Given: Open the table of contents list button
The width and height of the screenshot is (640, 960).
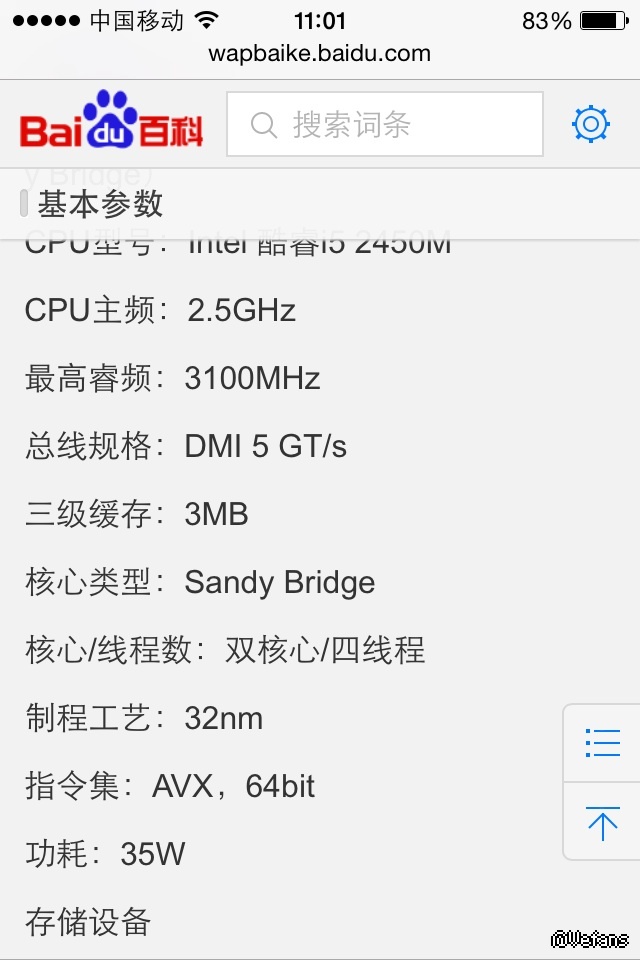Looking at the screenshot, I should pyautogui.click(x=602, y=743).
